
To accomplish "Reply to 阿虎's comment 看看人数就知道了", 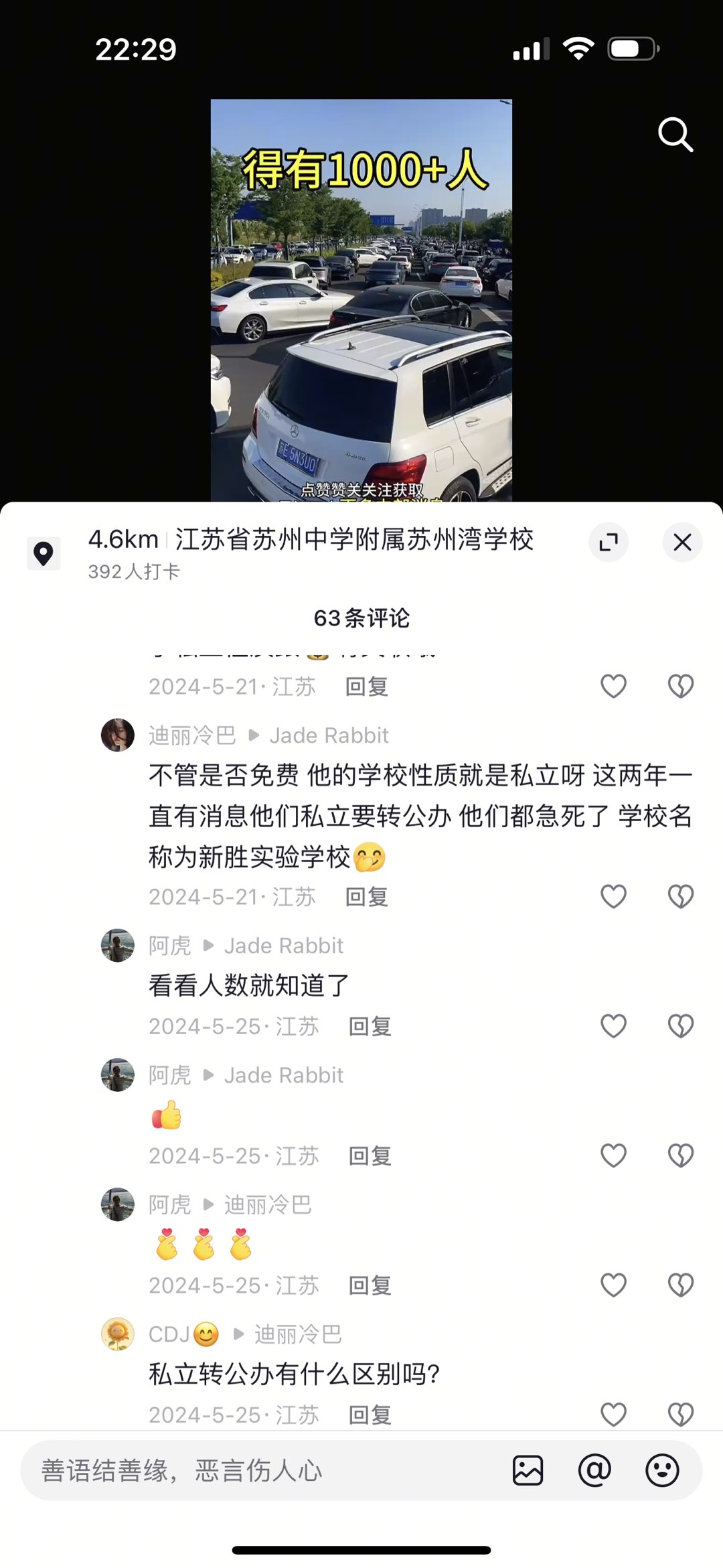I will pyautogui.click(x=370, y=1026).
